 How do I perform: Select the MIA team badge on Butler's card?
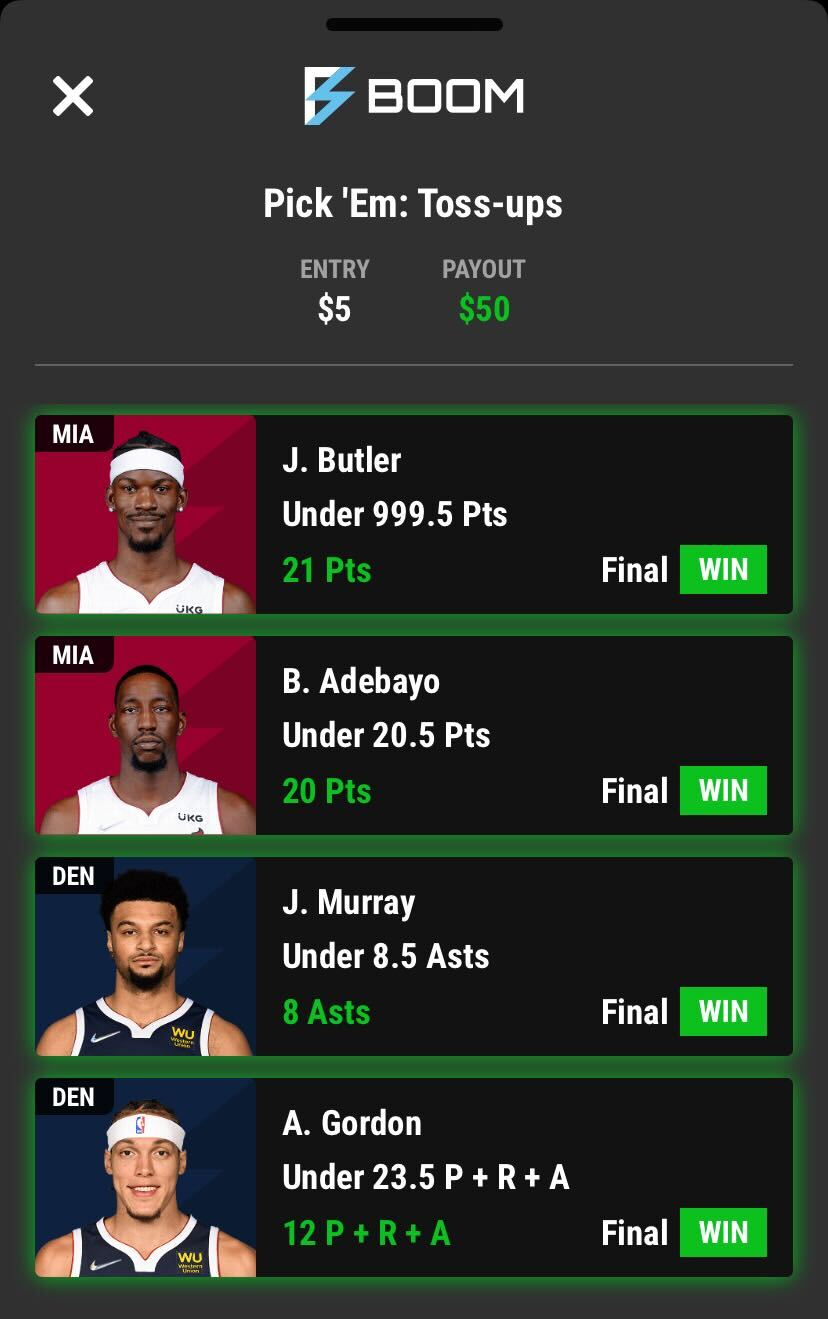point(71,435)
